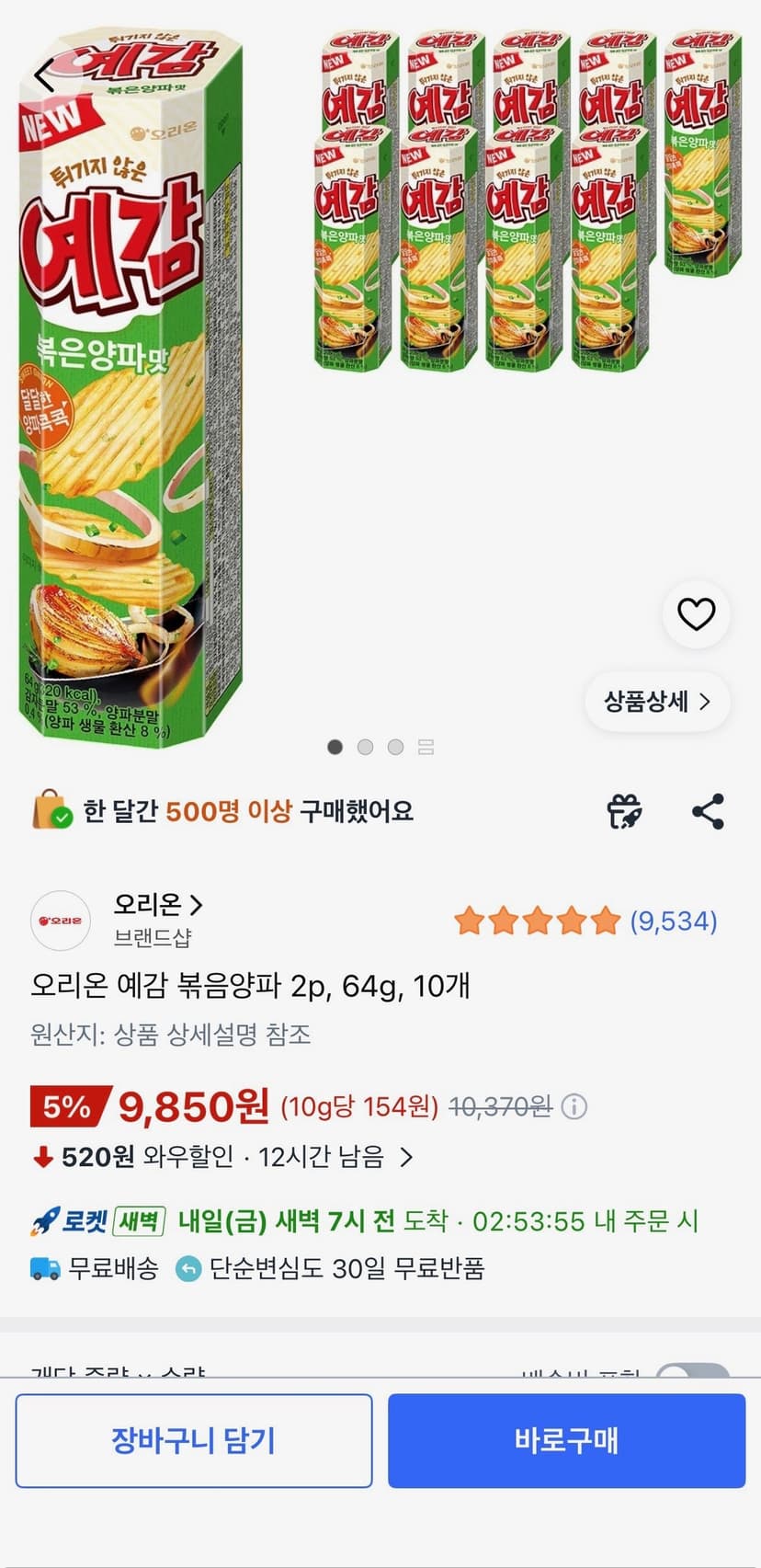Send this product as a gift
Viewport: 761px width, 1568px height.
[625, 811]
